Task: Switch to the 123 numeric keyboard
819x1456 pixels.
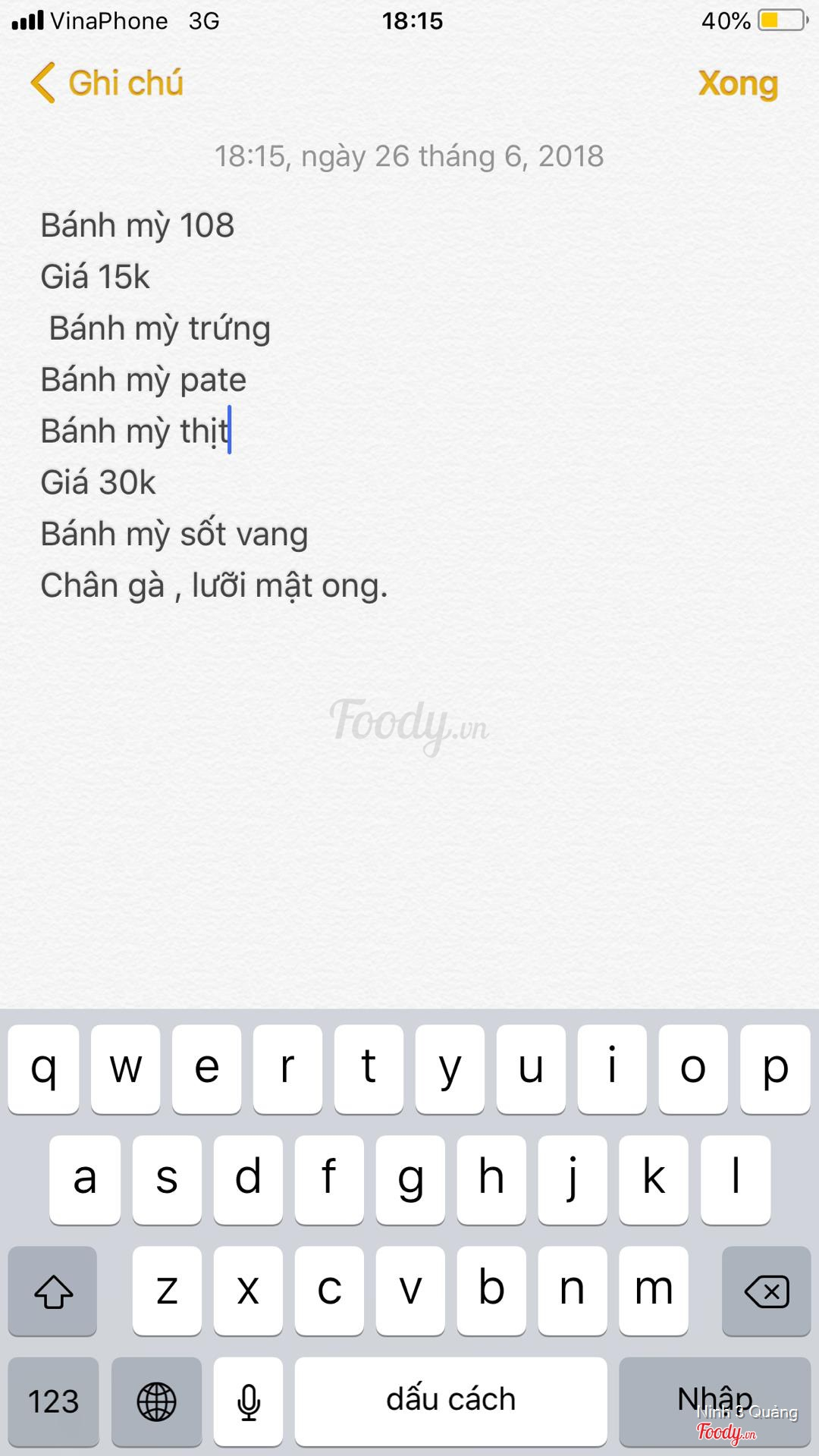Action: point(53,1401)
